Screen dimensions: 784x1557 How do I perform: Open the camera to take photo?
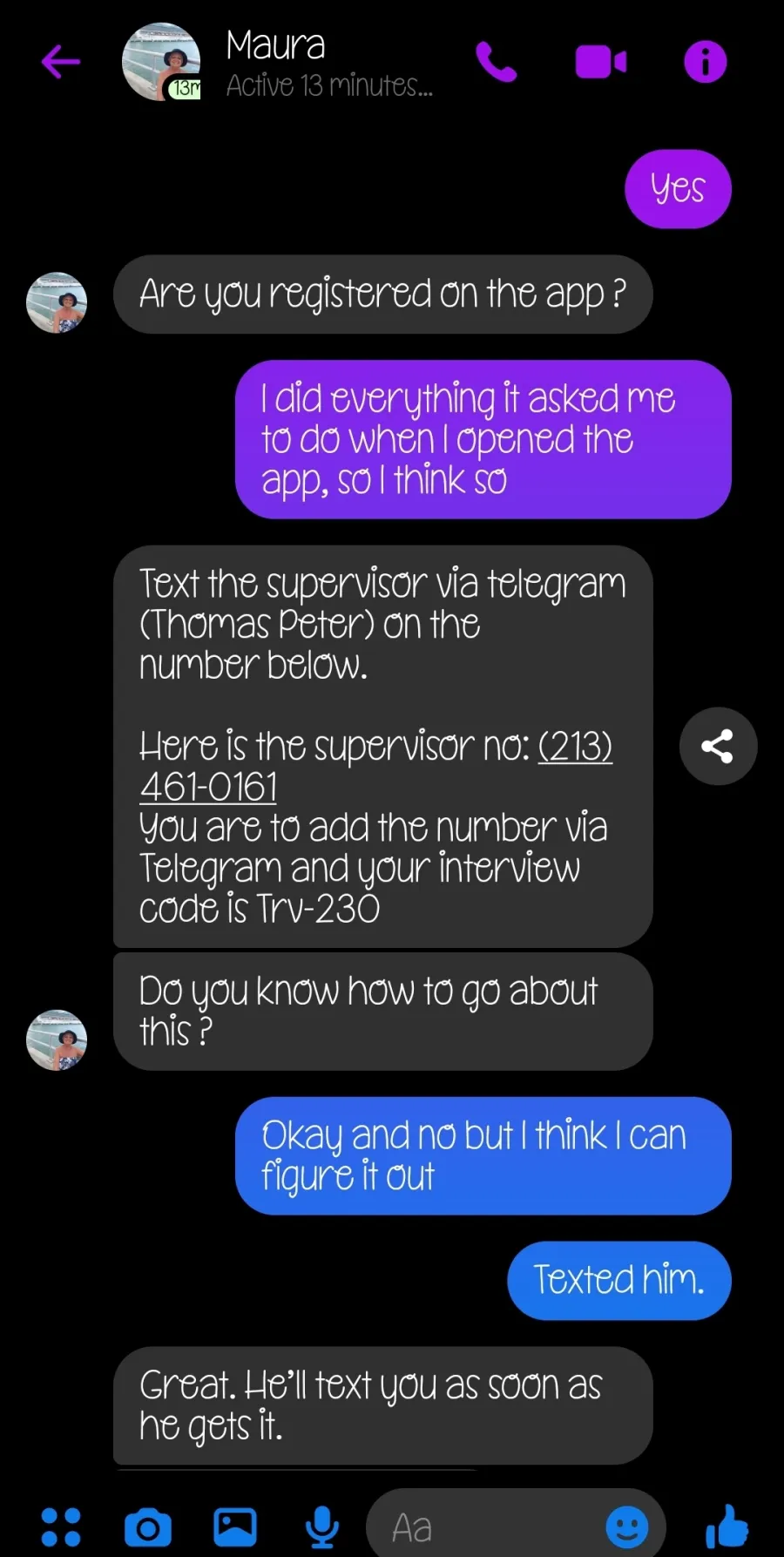(x=148, y=1527)
